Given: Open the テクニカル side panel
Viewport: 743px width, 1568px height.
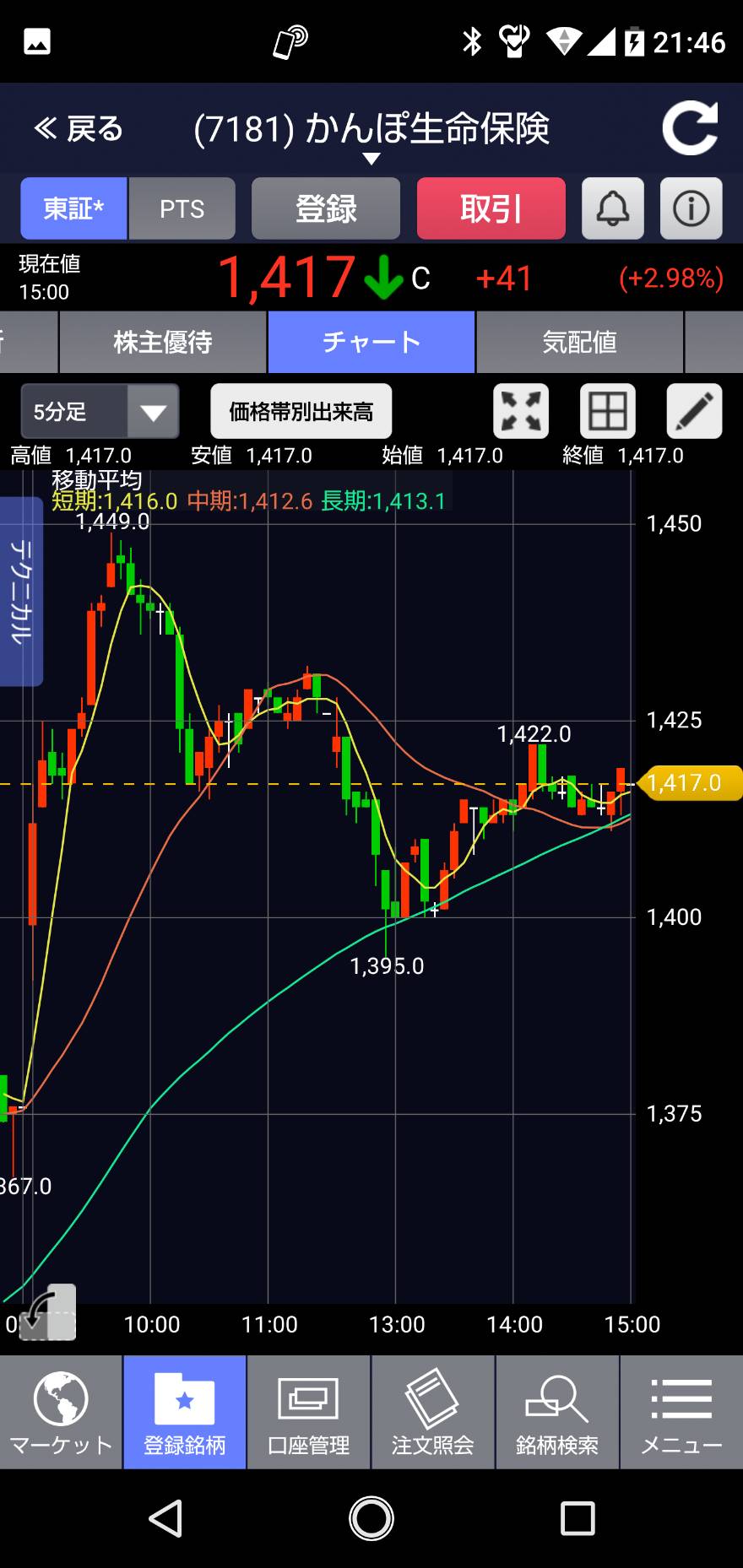Looking at the screenshot, I should coord(20,592).
